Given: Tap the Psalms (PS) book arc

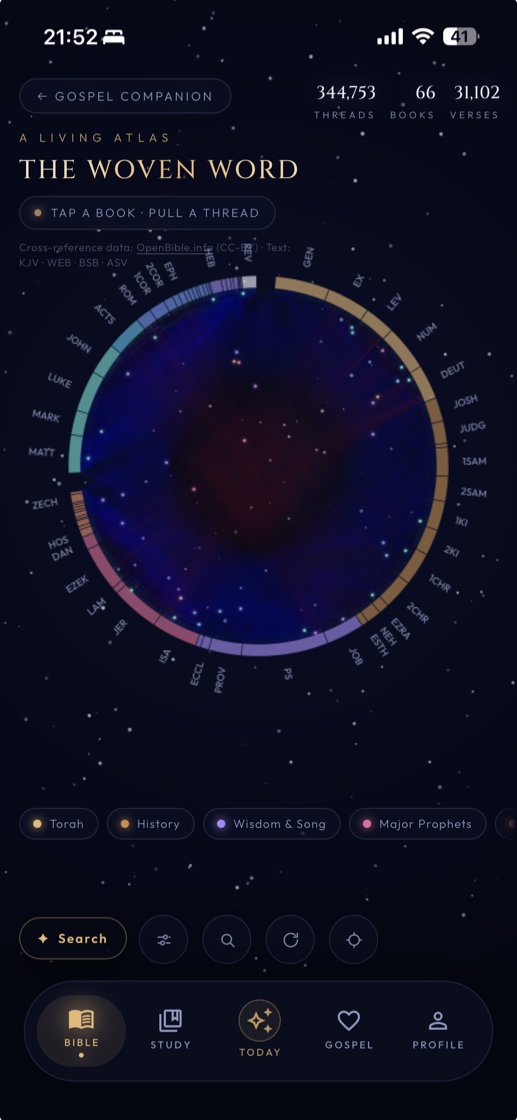Looking at the screenshot, I should point(285,649).
